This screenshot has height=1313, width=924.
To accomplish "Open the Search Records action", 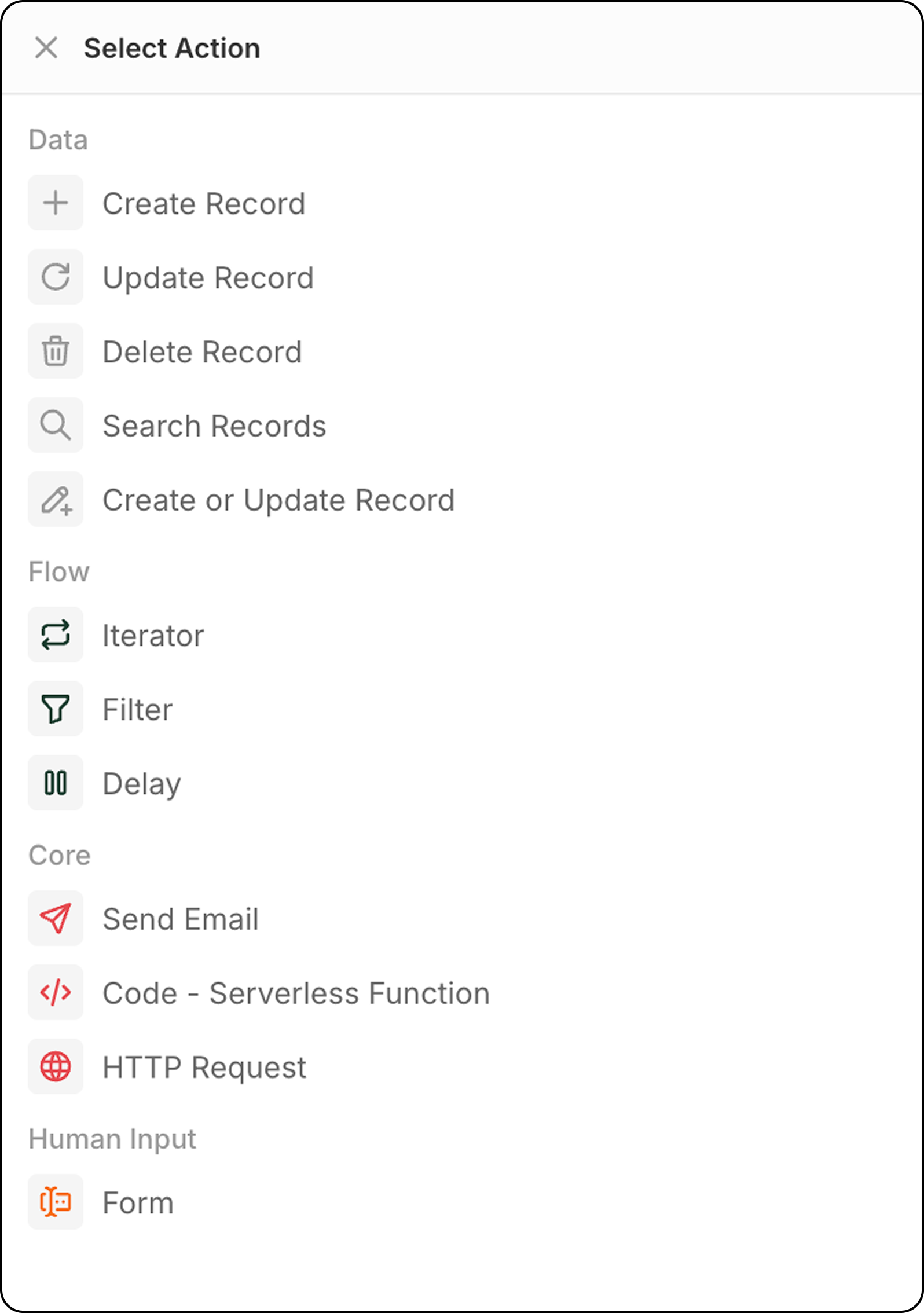I will pyautogui.click(x=214, y=426).
